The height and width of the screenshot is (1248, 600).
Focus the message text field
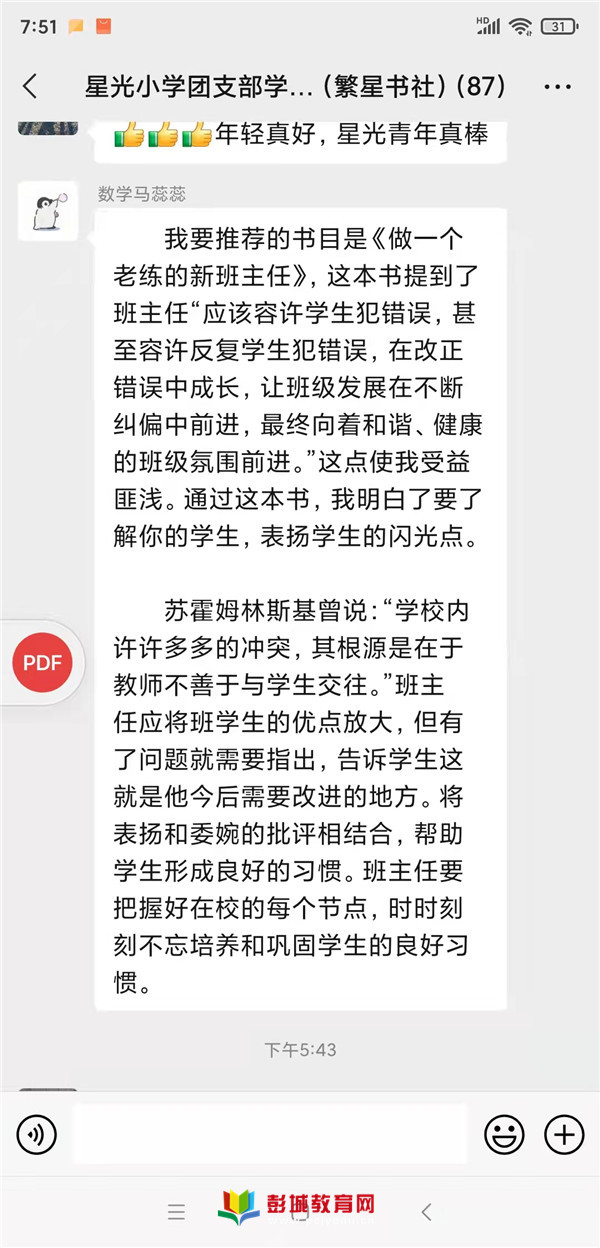pos(270,1134)
